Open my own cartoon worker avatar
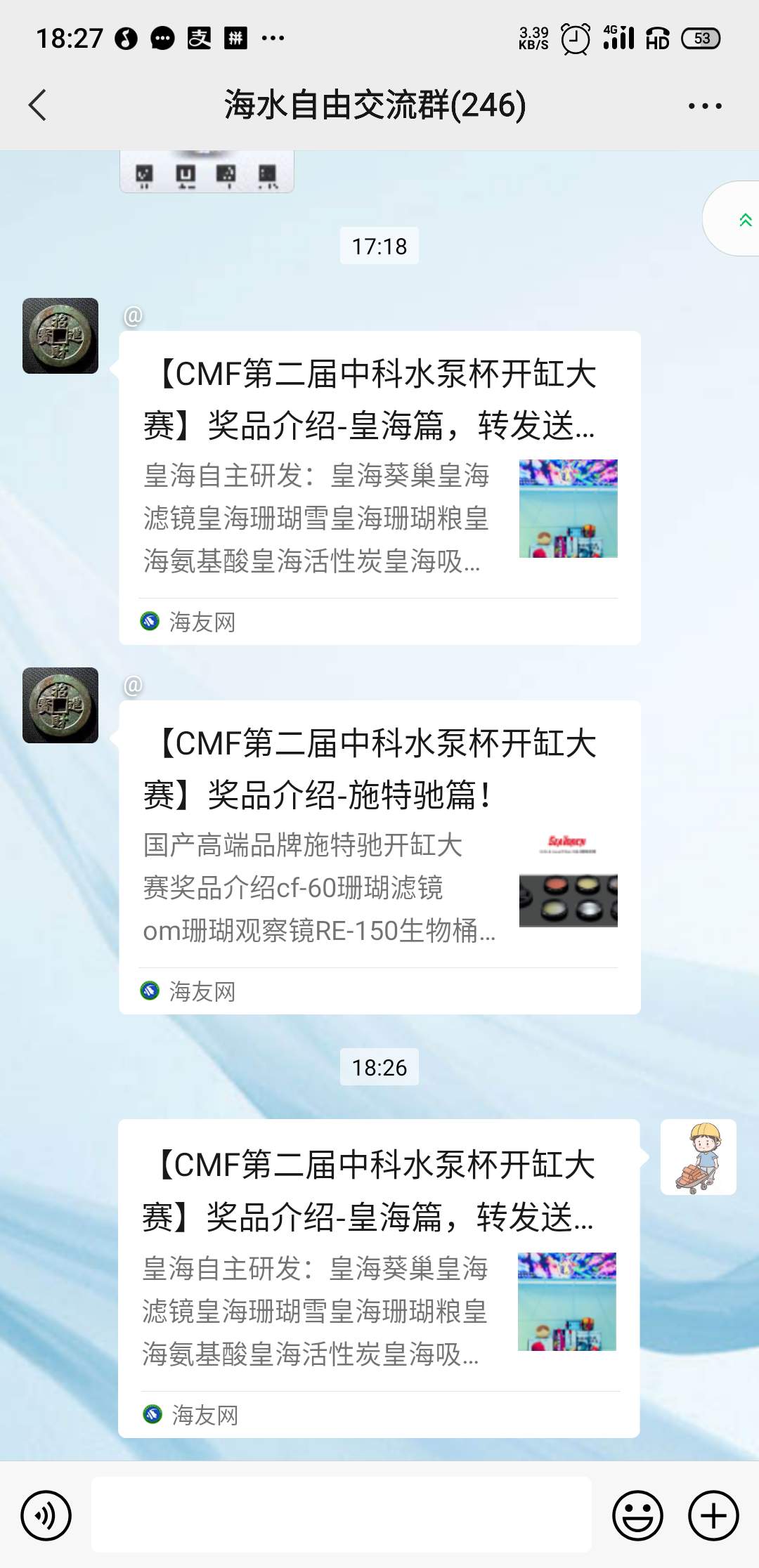Screen dimensions: 759x1568 698,1156
